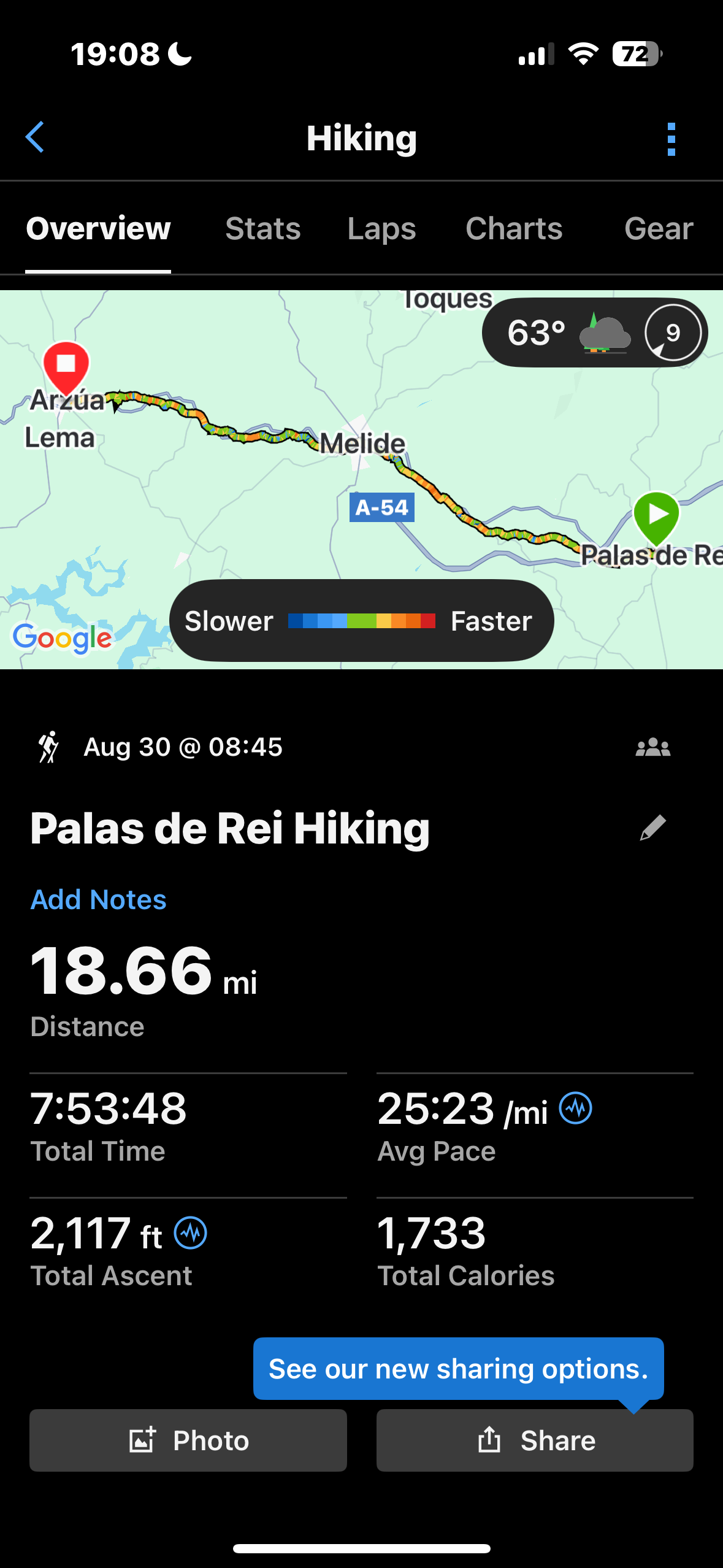The image size is (723, 1568).
Task: Edit the activity name with the pencil
Action: pyautogui.click(x=653, y=828)
